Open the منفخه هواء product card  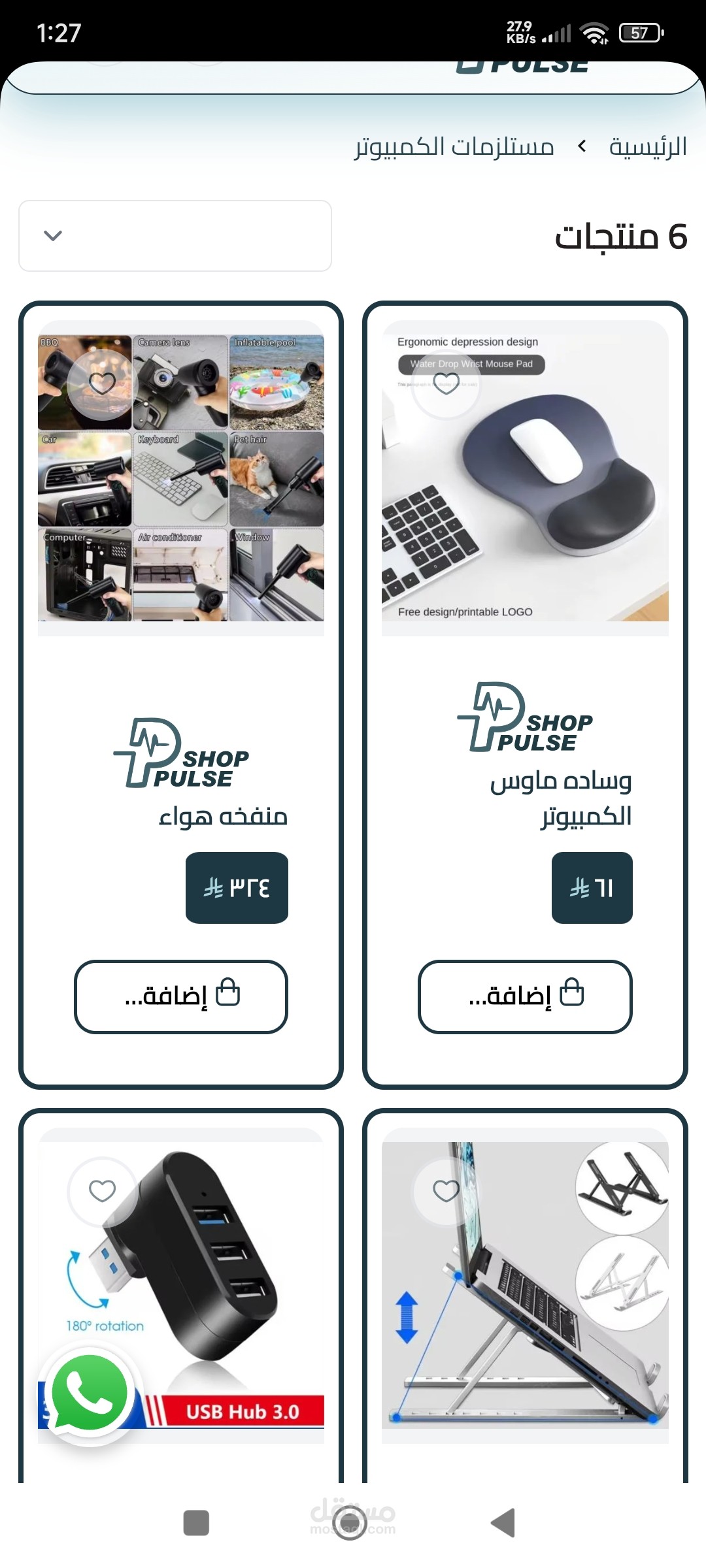pos(223,817)
